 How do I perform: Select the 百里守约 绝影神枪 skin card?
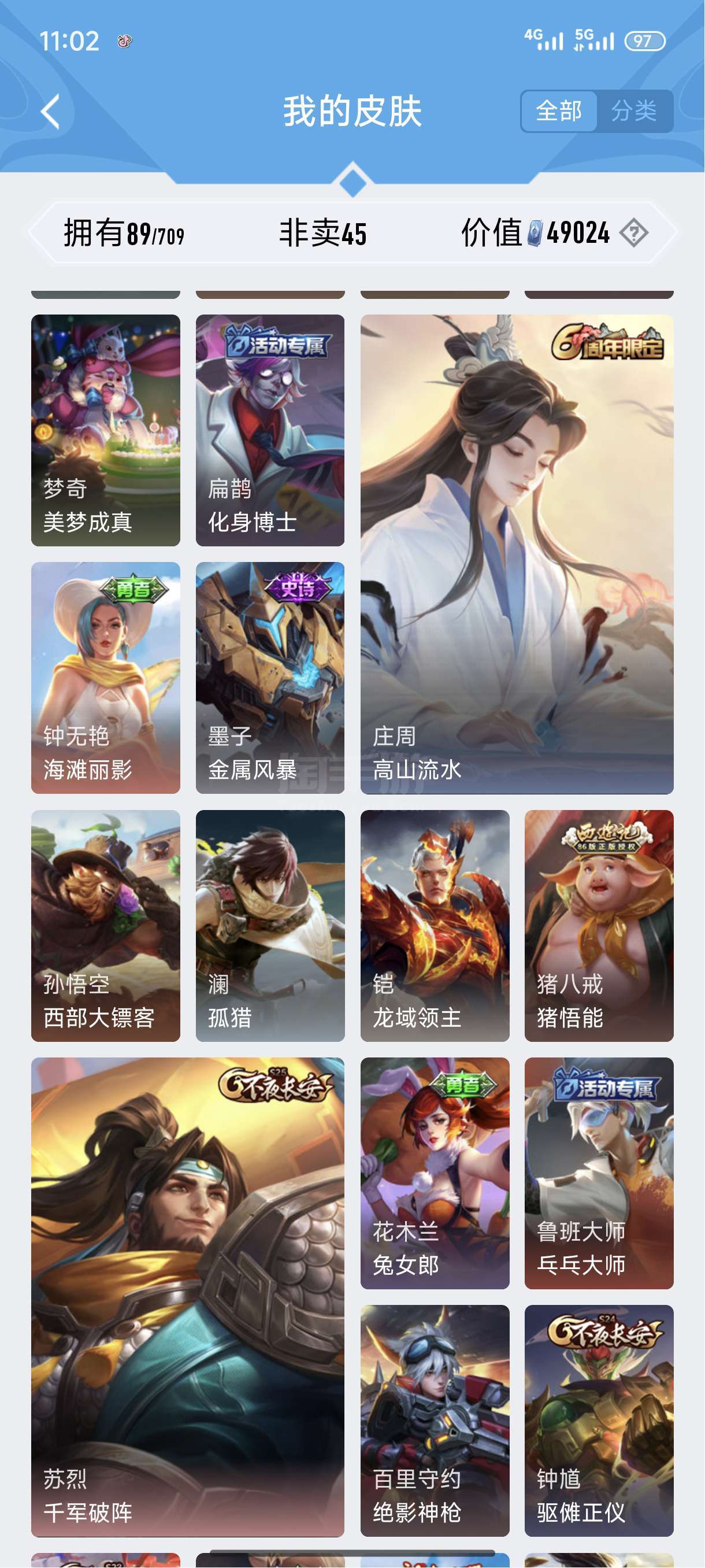click(x=435, y=1420)
